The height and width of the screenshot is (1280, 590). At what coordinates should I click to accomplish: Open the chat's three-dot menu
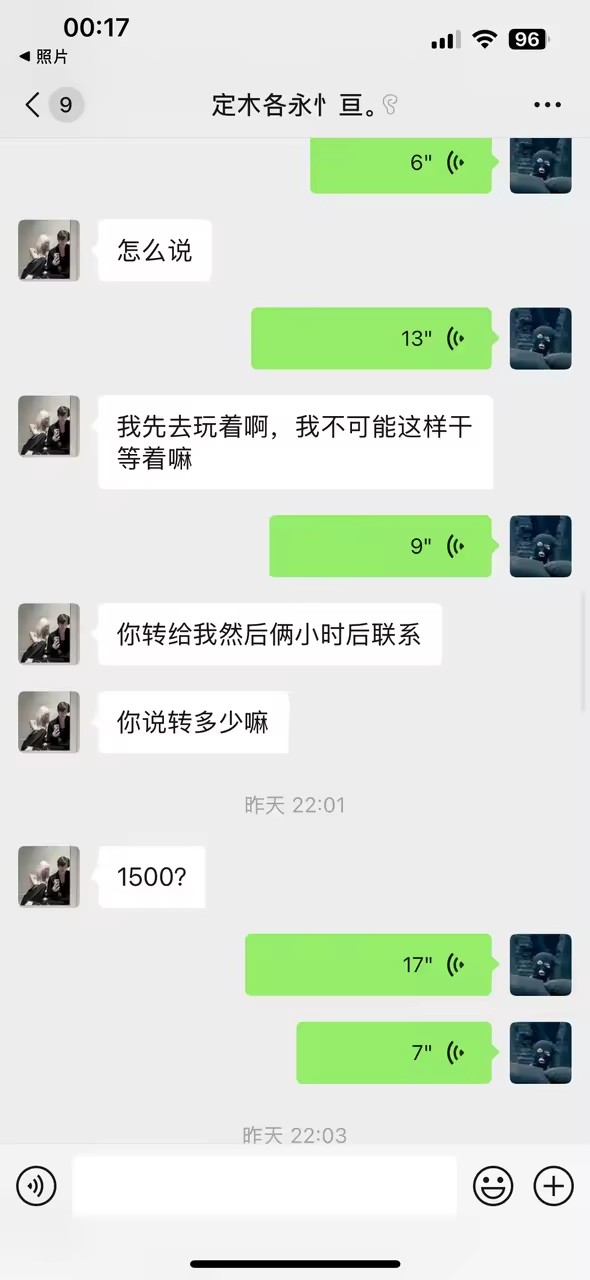click(x=548, y=105)
